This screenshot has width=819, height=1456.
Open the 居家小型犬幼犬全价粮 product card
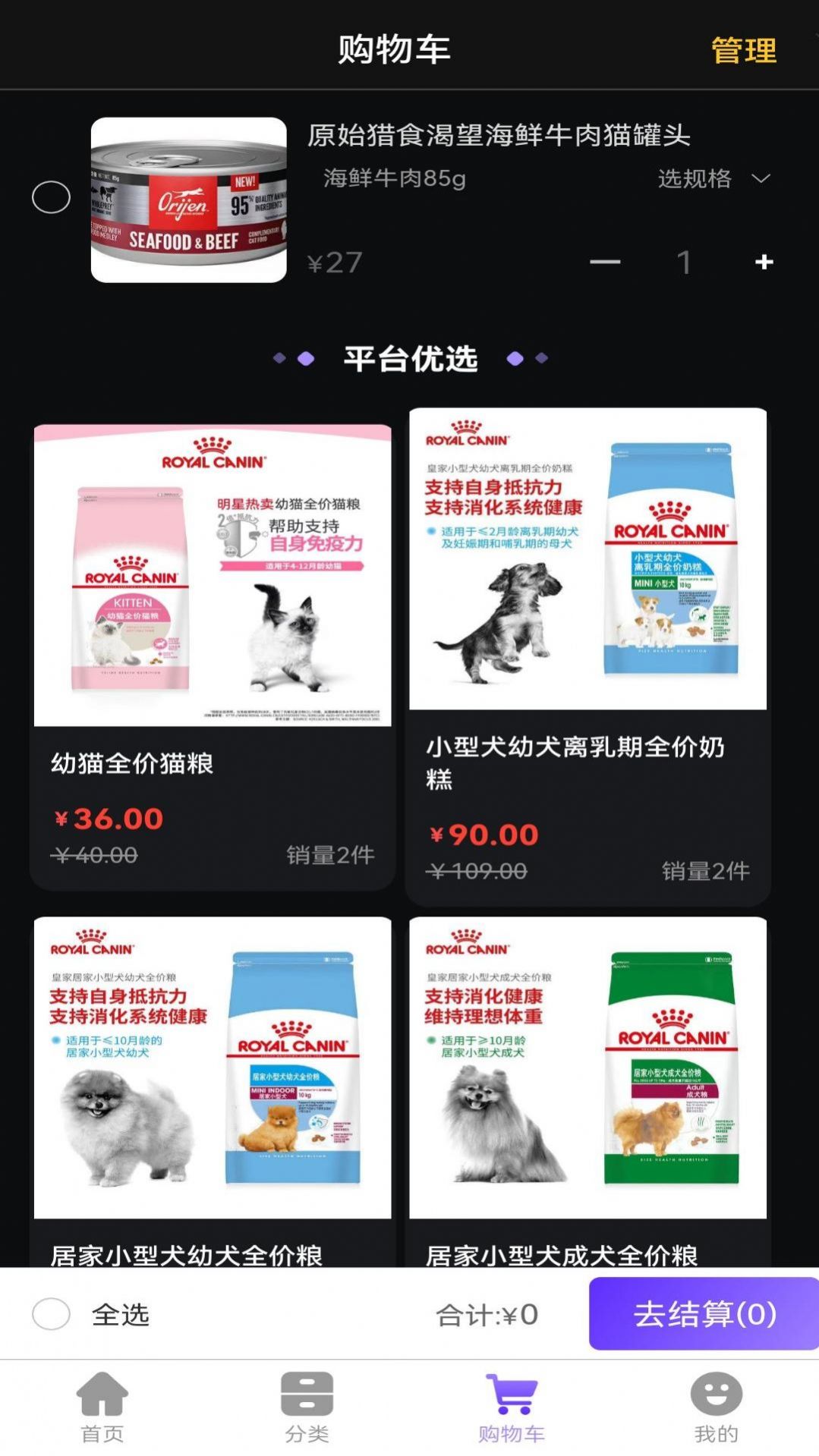[x=213, y=1085]
